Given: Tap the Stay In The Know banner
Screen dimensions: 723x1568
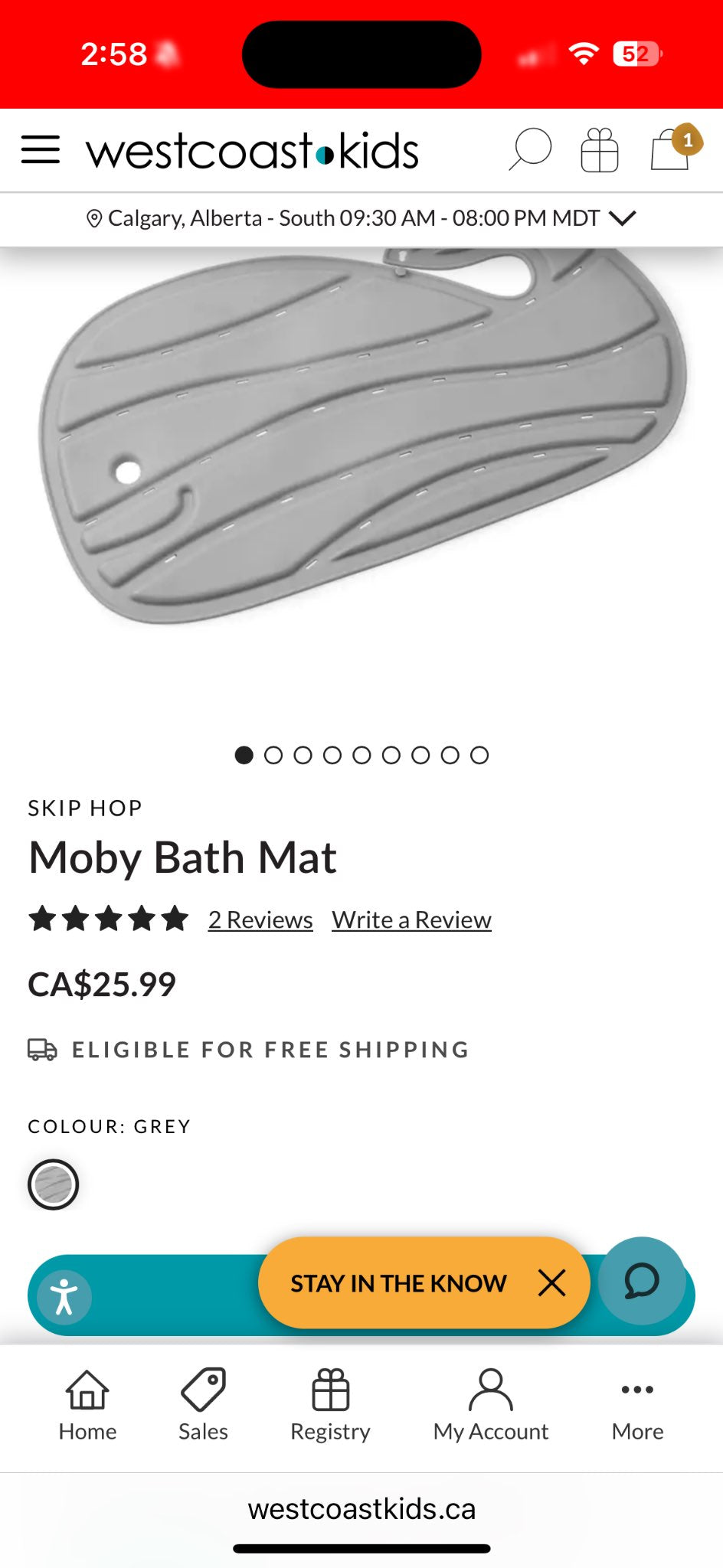Looking at the screenshot, I should [x=398, y=1283].
